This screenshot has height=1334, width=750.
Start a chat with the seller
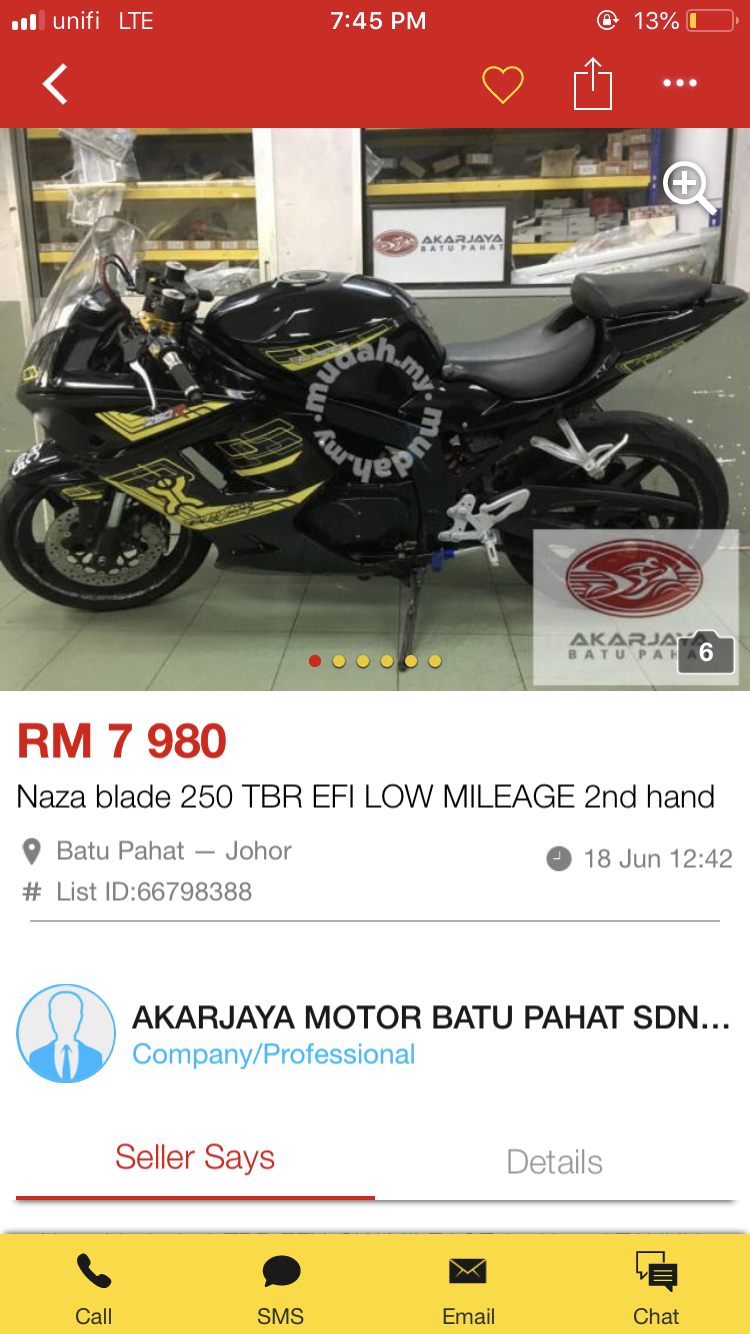point(656,1289)
